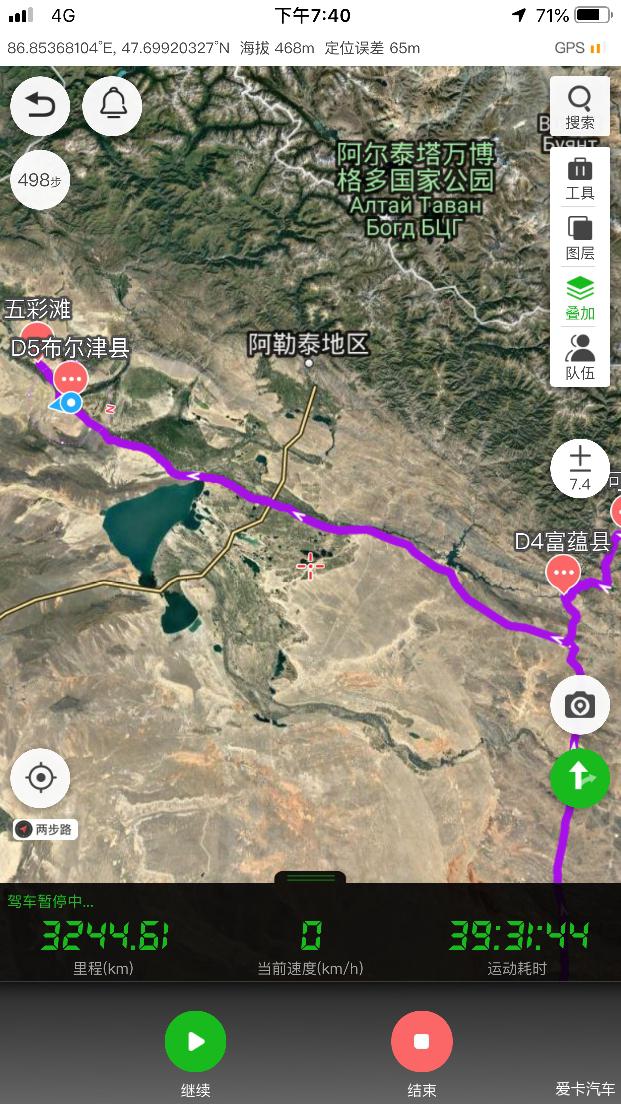Open the 队伍 team panel

pyautogui.click(x=580, y=357)
